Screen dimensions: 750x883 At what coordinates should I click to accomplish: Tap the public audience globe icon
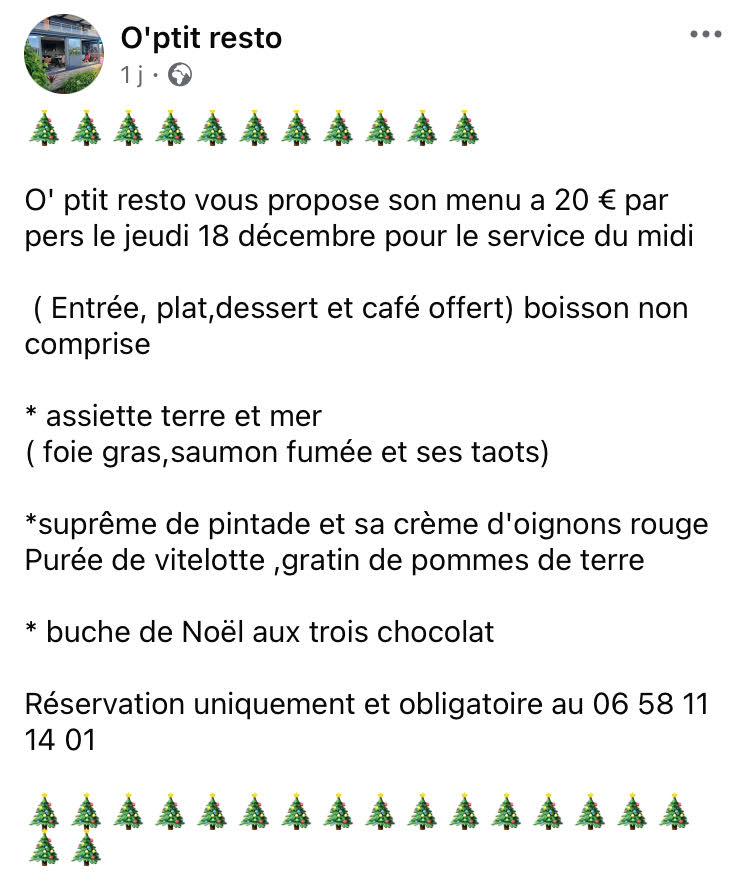pyautogui.click(x=180, y=75)
